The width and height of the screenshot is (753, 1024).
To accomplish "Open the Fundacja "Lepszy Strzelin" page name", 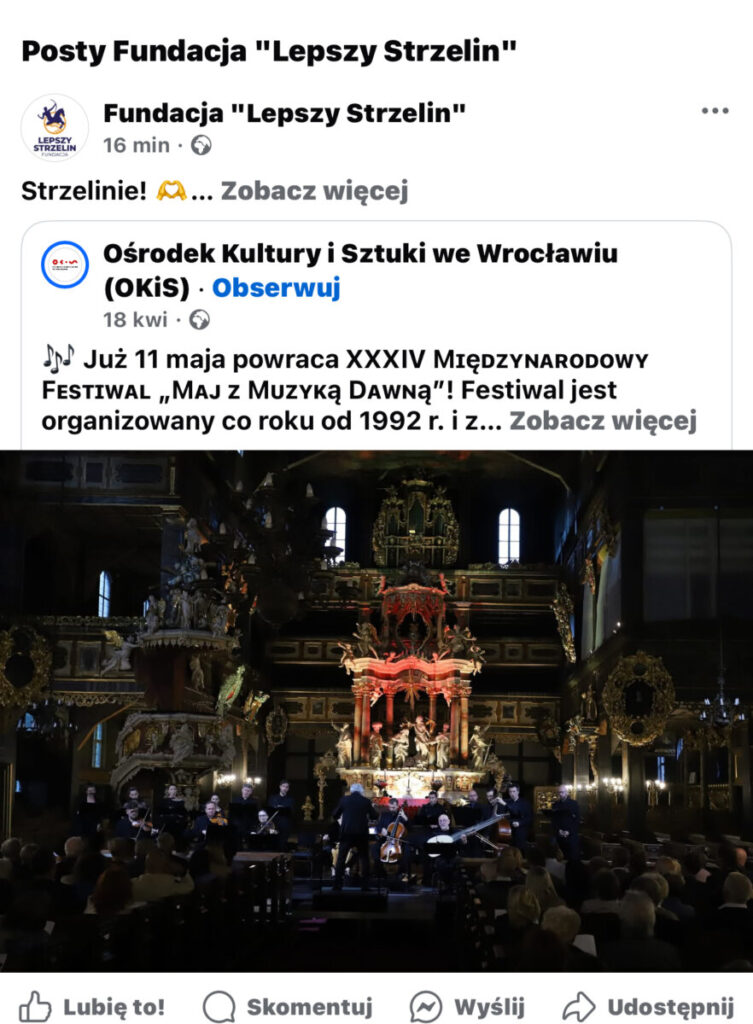I will (284, 113).
